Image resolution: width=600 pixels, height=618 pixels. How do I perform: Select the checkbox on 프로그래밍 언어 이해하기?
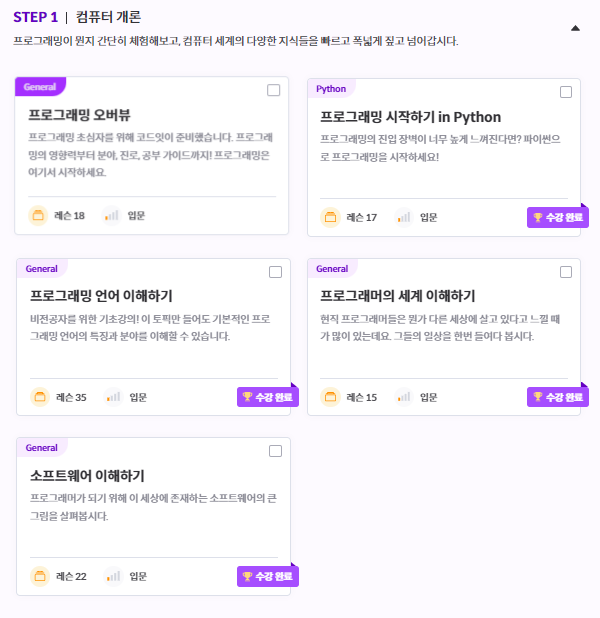point(275,272)
